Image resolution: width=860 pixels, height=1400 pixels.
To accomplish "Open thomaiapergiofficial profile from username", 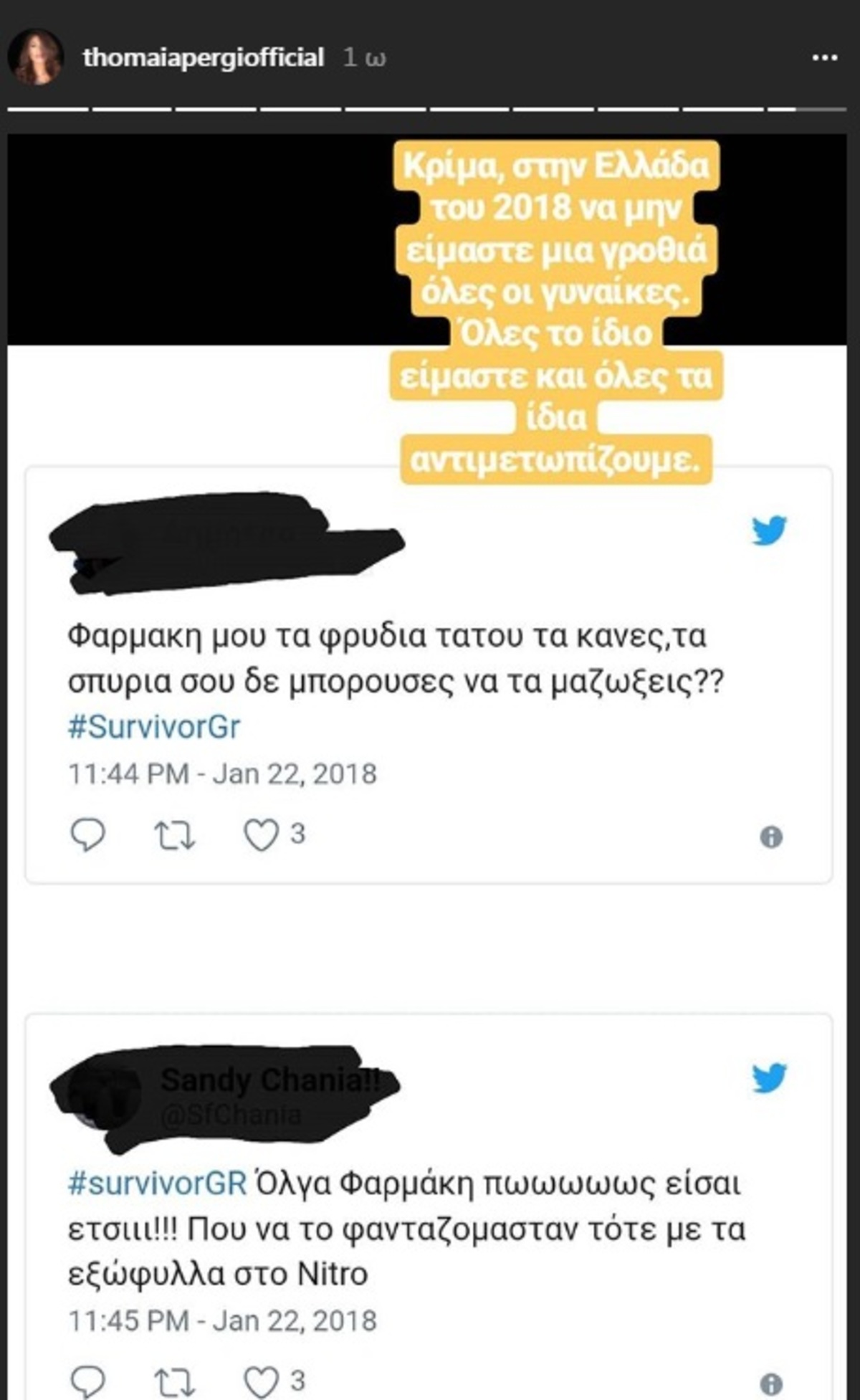I will (x=203, y=57).
